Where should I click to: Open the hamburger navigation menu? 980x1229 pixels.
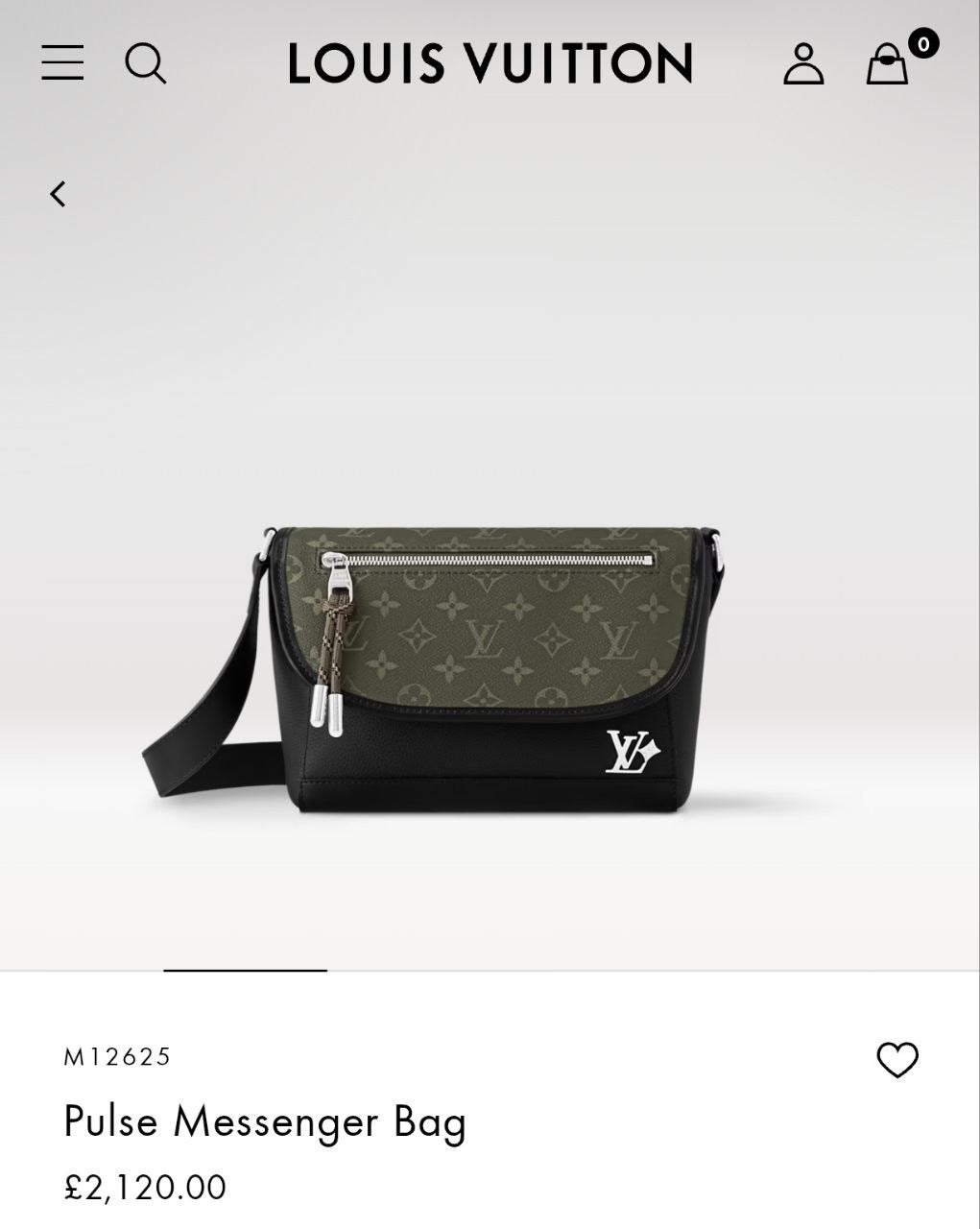point(62,62)
